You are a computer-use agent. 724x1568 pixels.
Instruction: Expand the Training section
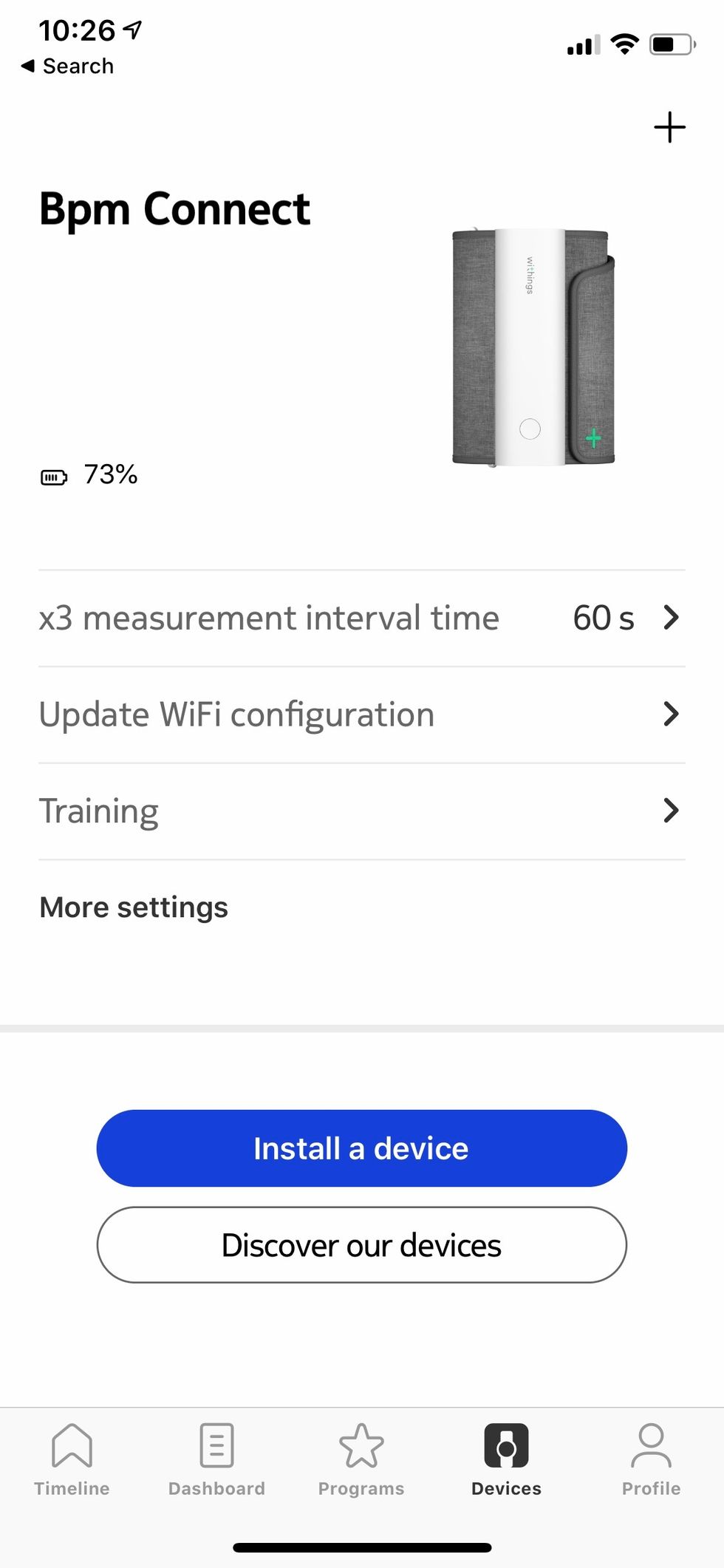361,811
